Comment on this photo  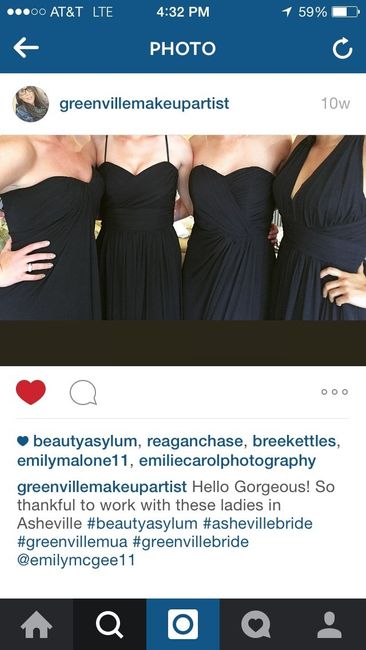83,392
